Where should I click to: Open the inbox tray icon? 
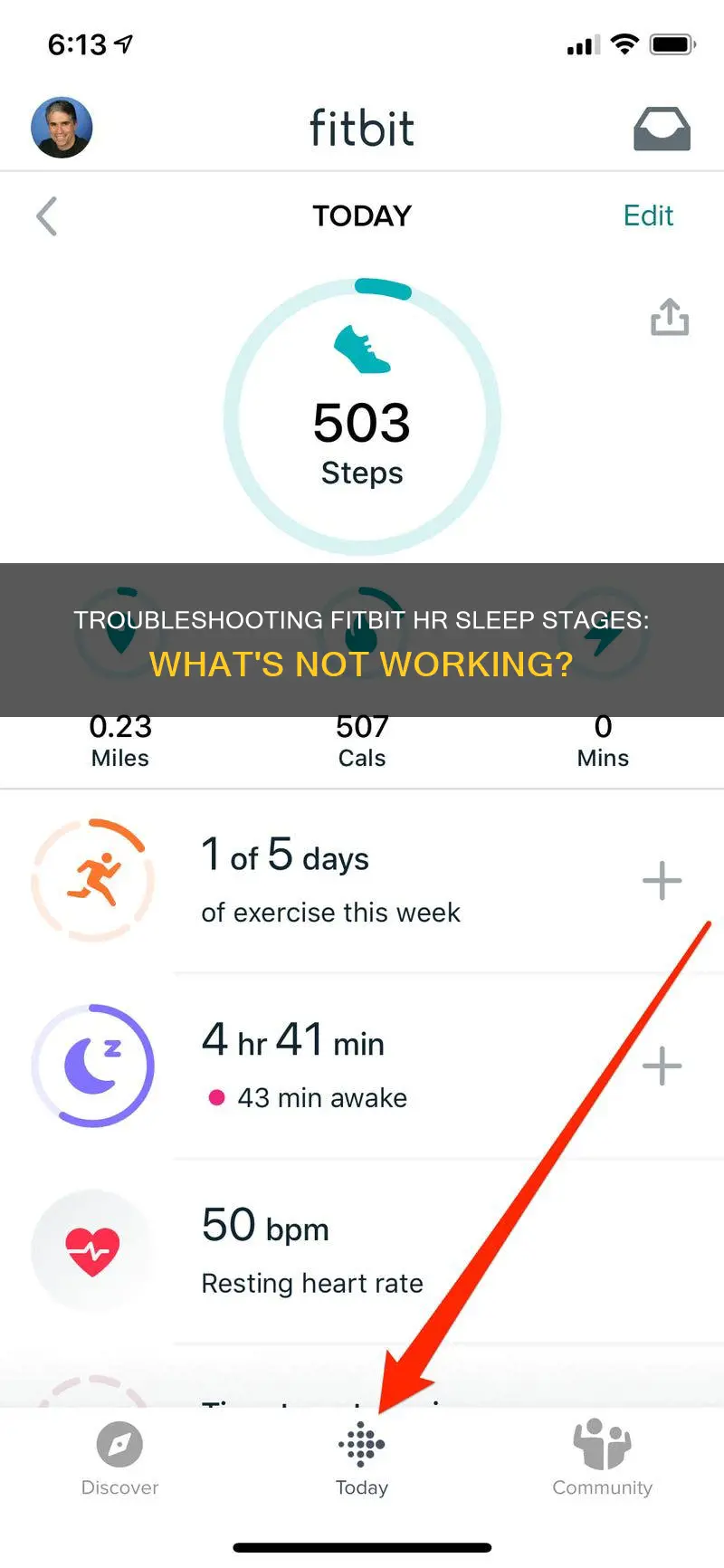click(662, 129)
